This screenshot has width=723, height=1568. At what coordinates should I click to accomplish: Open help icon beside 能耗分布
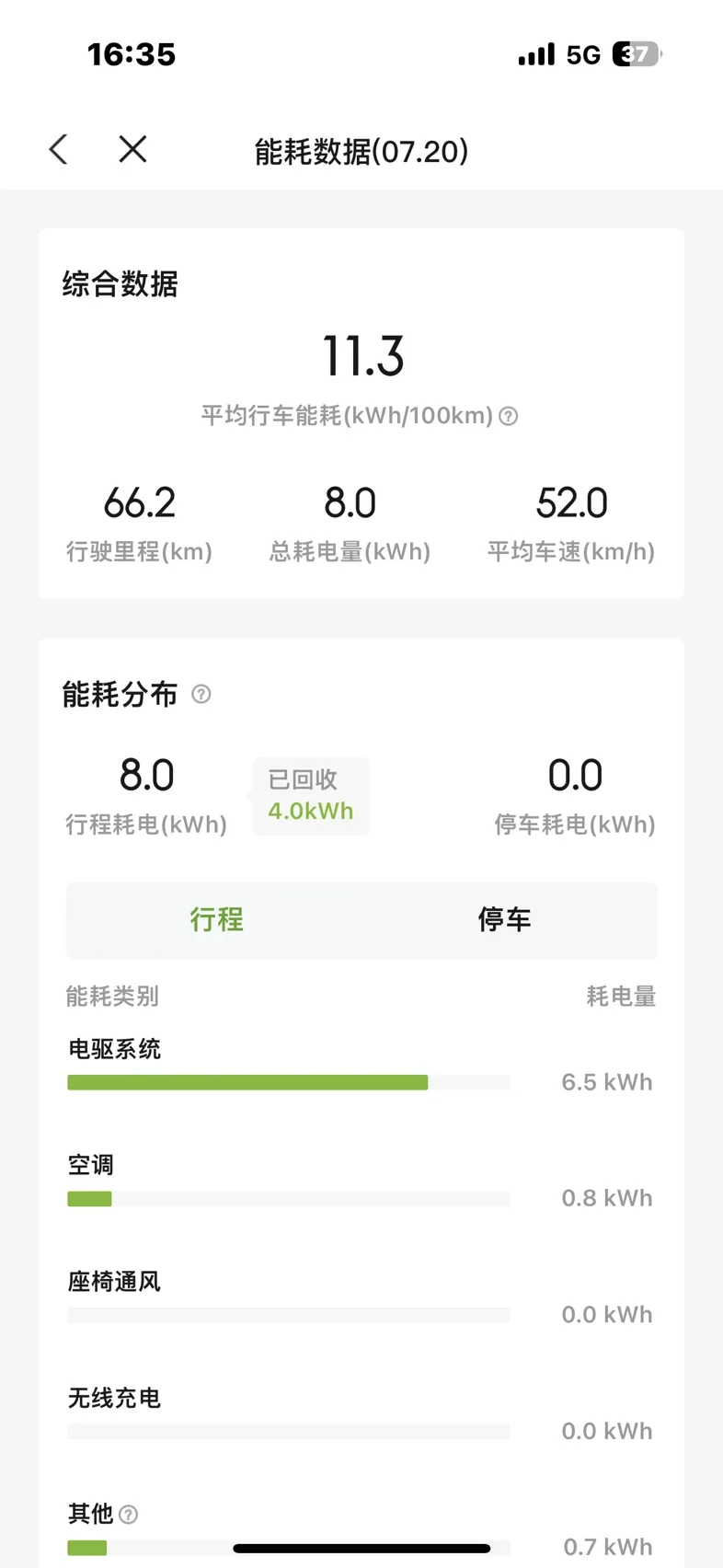pos(201,694)
